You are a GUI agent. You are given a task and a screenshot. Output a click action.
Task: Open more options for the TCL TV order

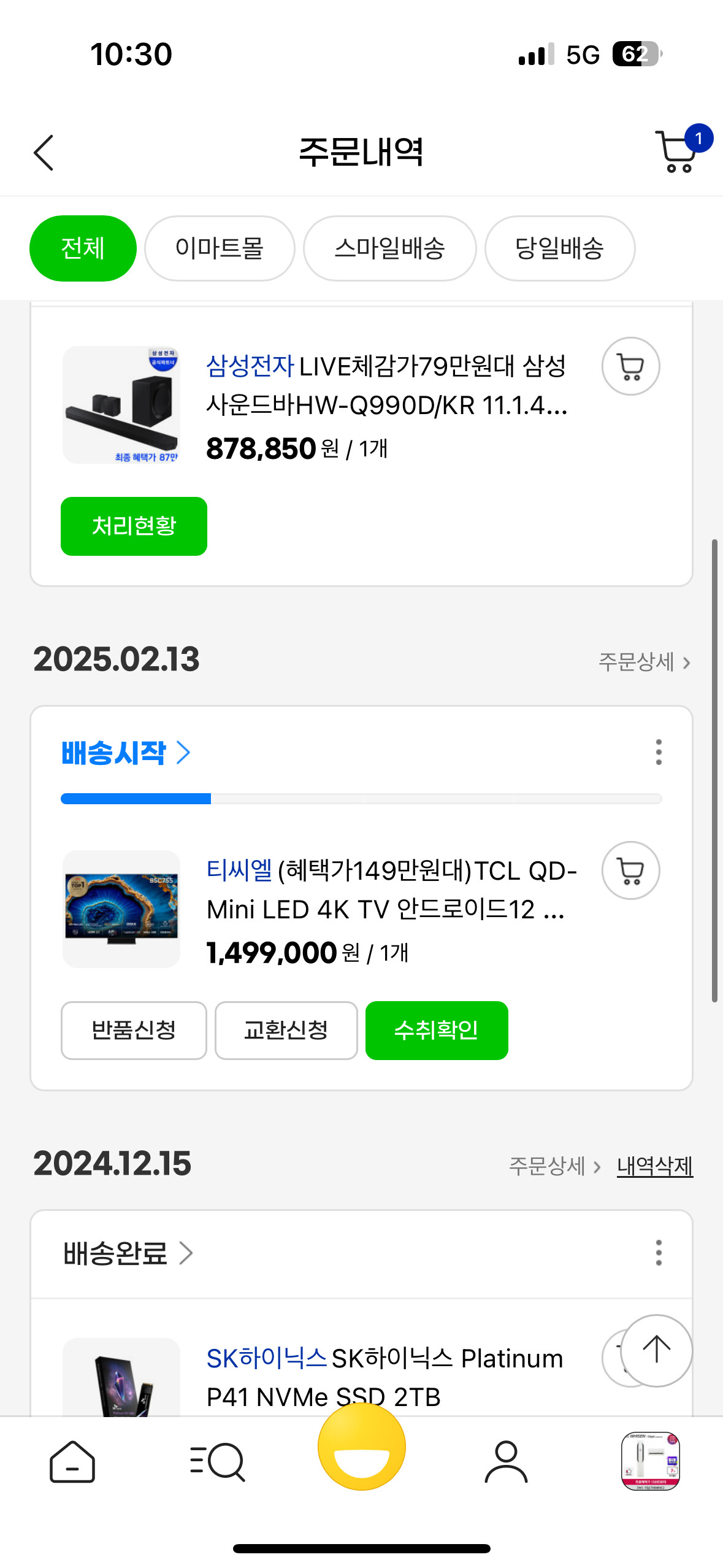[659, 752]
